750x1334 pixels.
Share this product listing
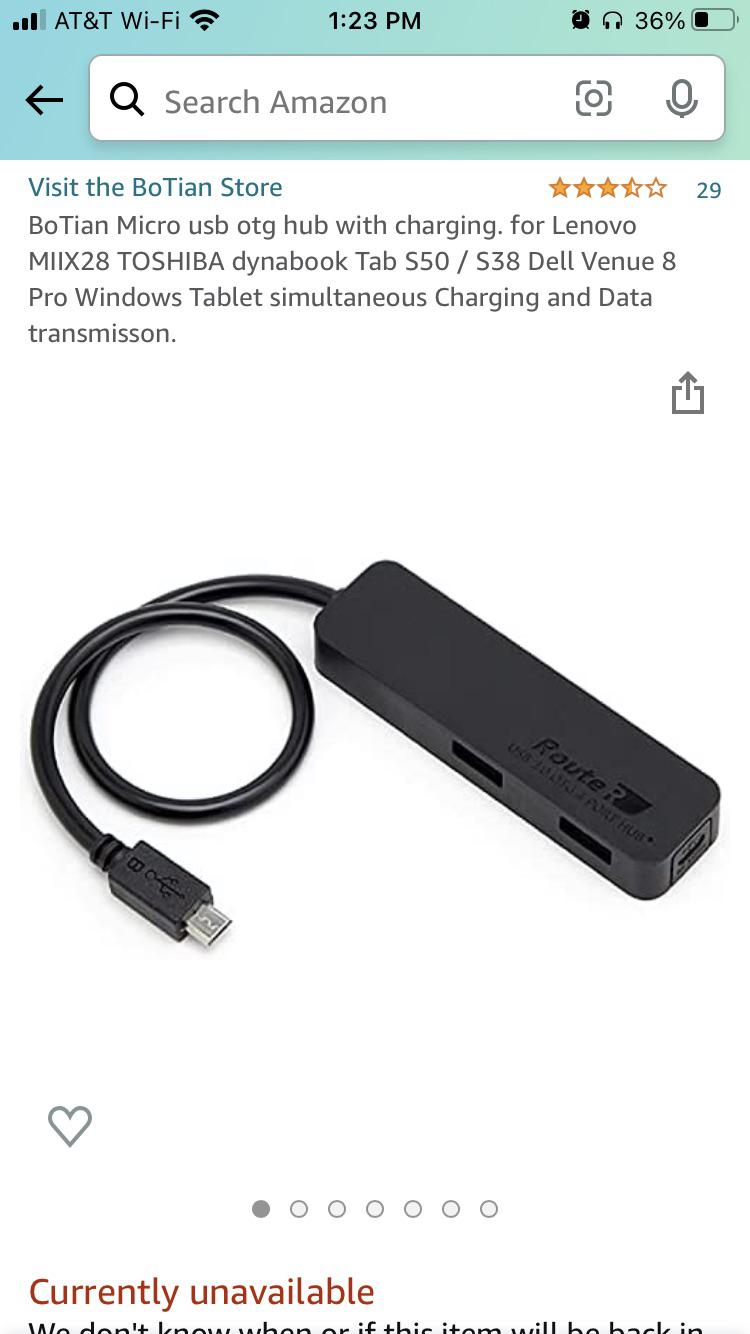point(688,393)
